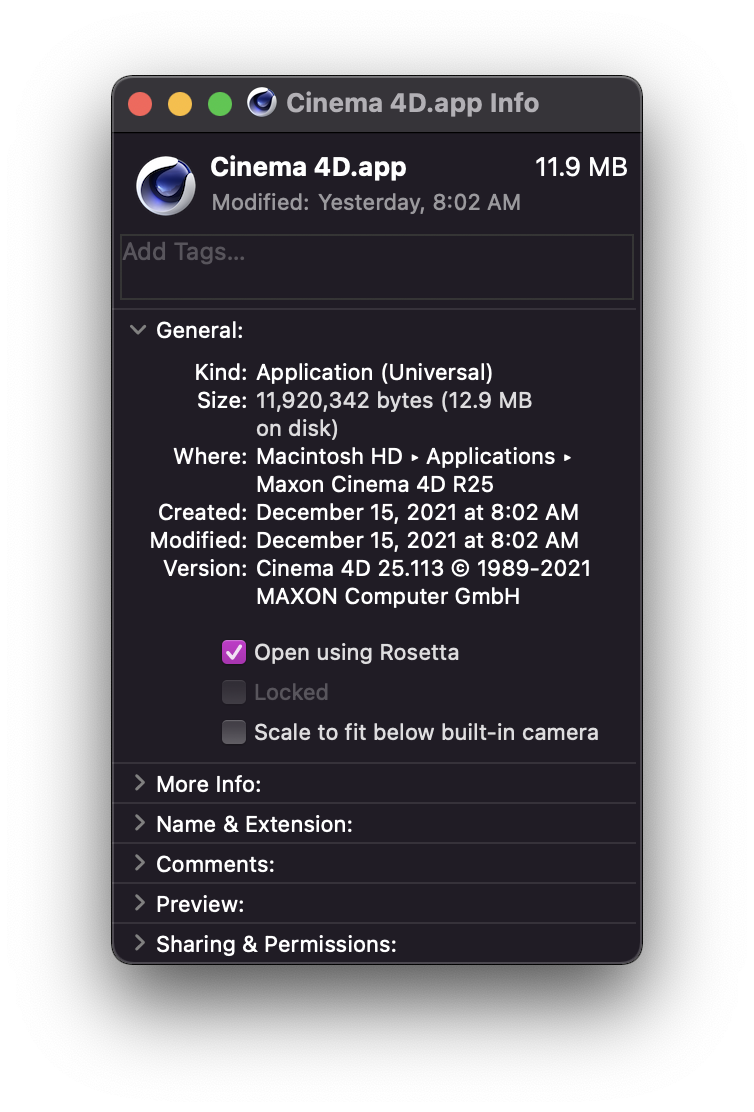Collapse the General section
The height and width of the screenshot is (1112, 754).
[x=138, y=330]
